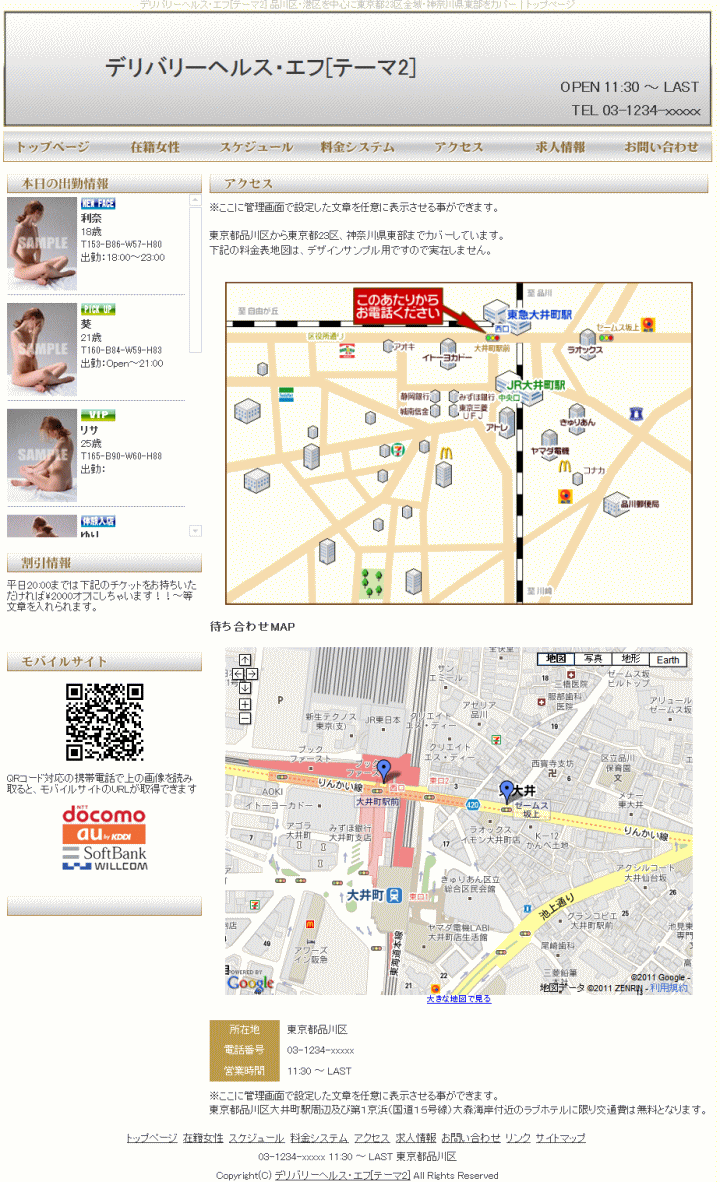Open the footer お問い合わせ link
720x1182 pixels.
pyautogui.click(x=471, y=1138)
